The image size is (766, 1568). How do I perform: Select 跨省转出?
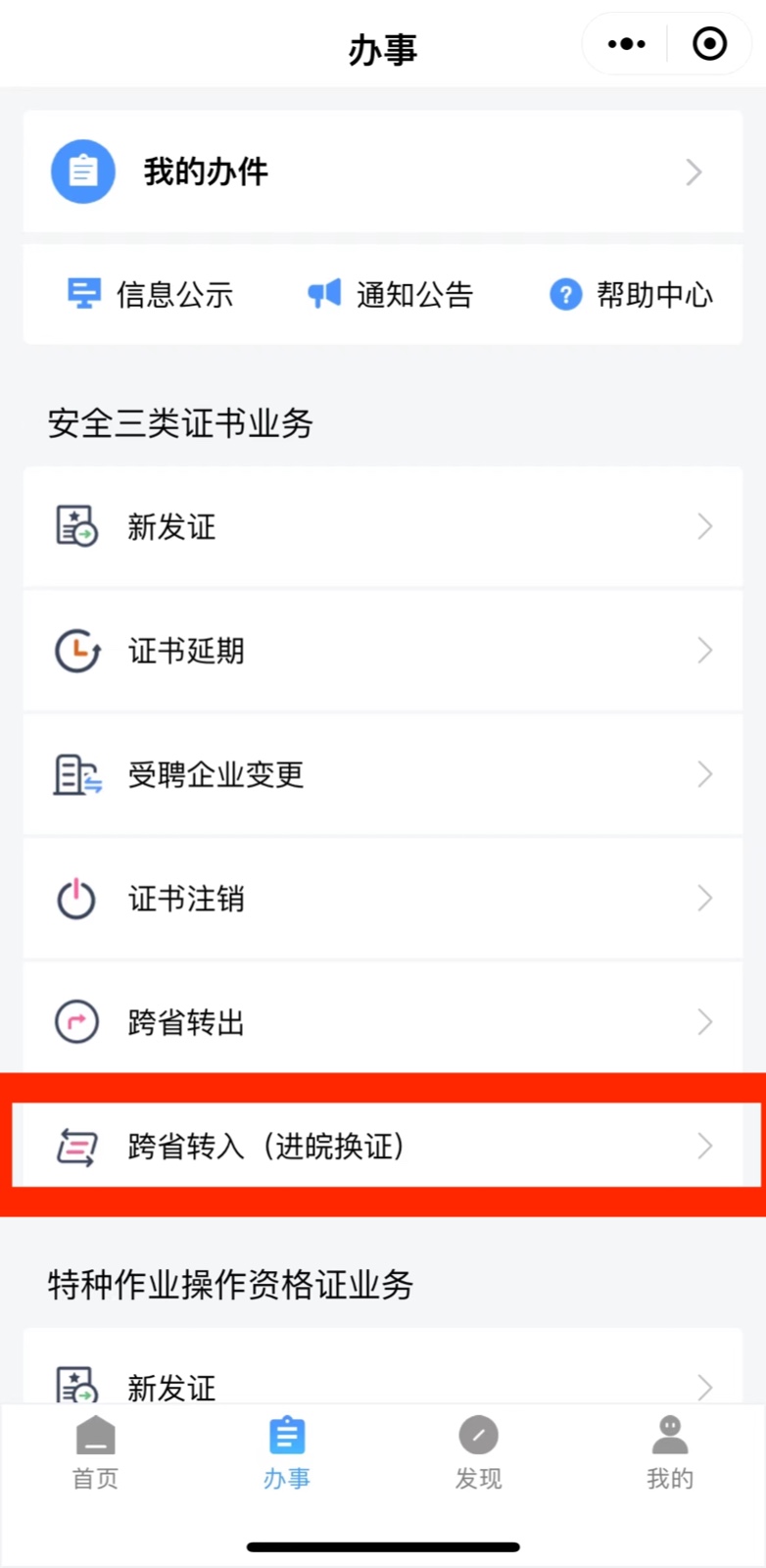382,1022
